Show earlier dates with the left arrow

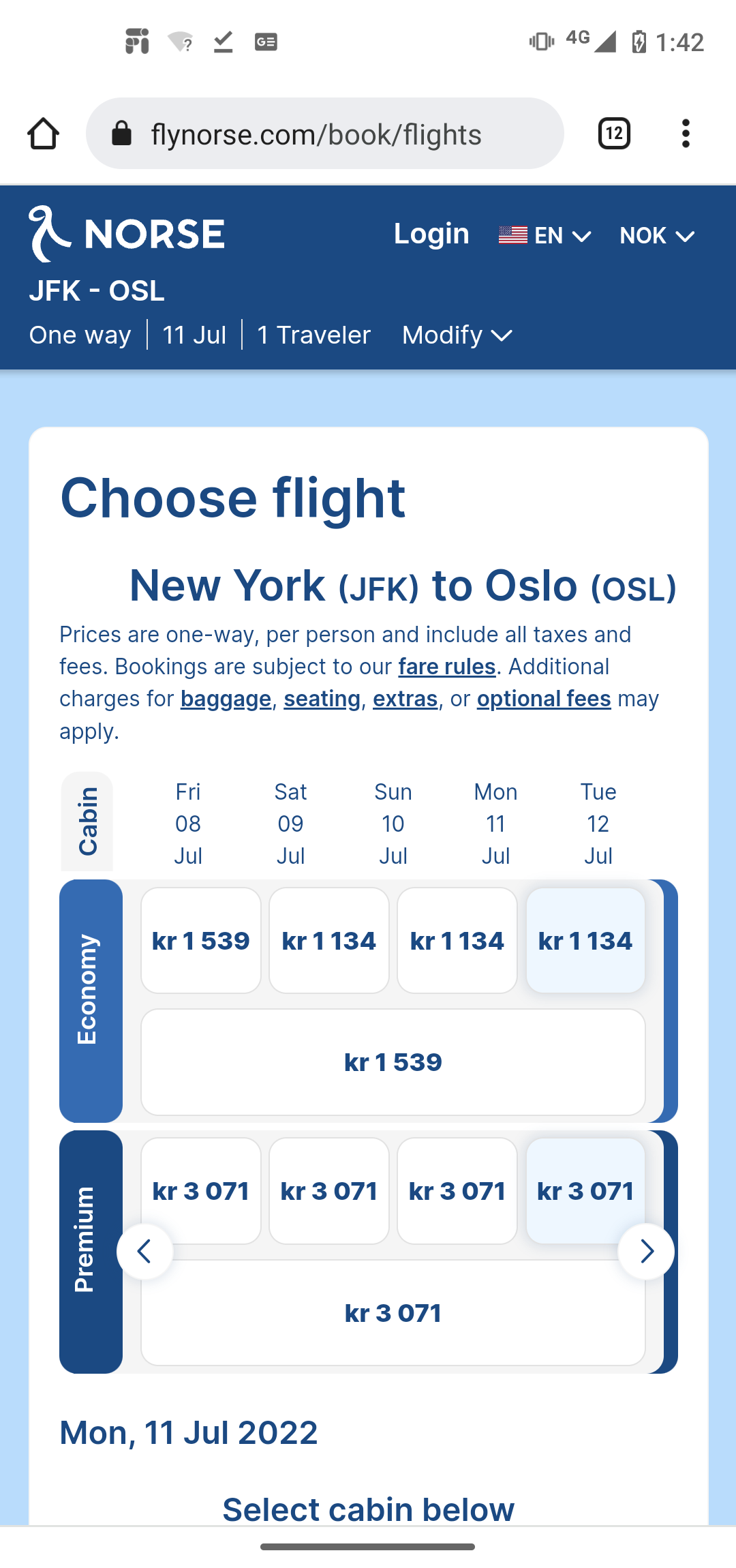(x=144, y=1252)
